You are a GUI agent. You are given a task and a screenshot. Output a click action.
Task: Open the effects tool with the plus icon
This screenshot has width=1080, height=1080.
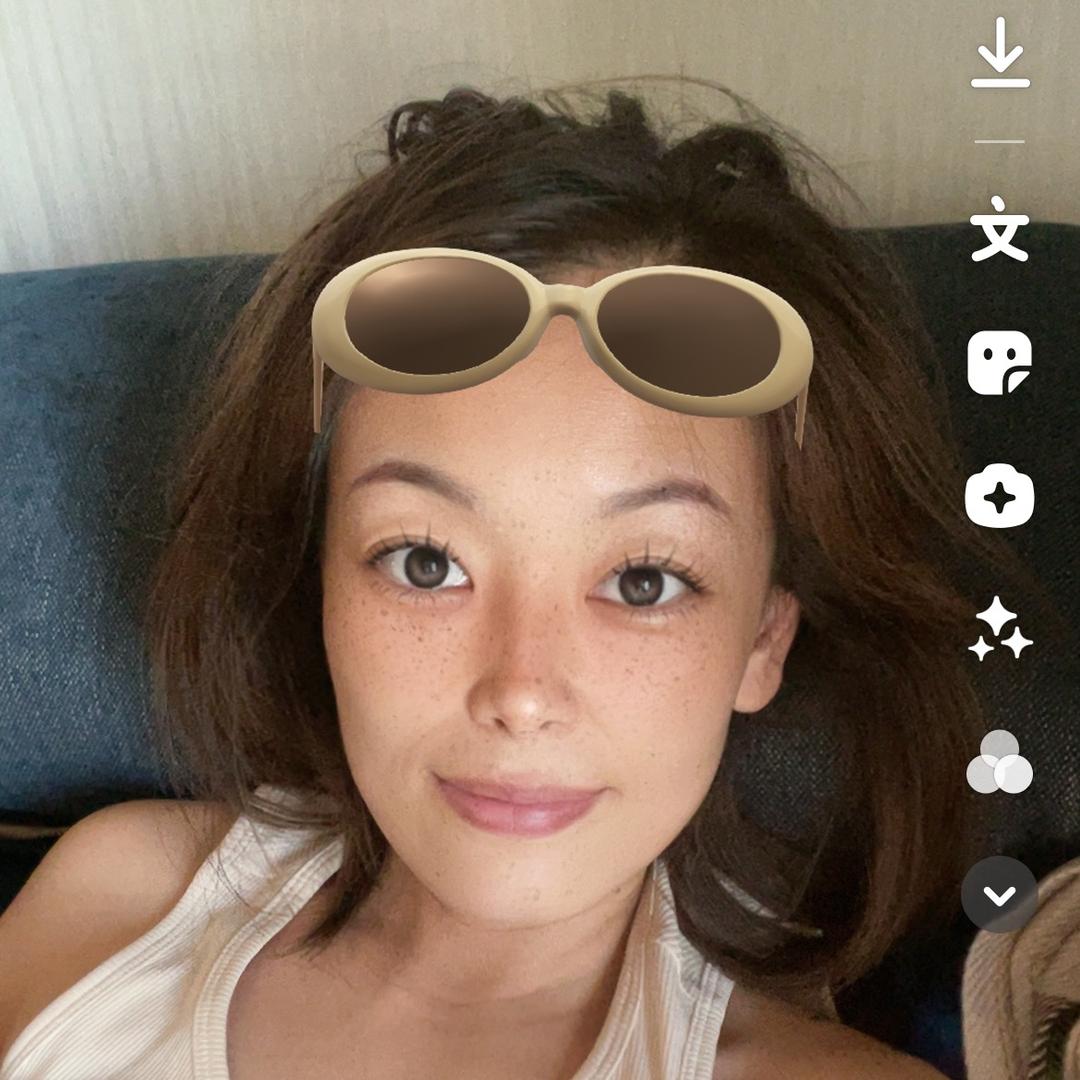pyautogui.click(x=1000, y=497)
